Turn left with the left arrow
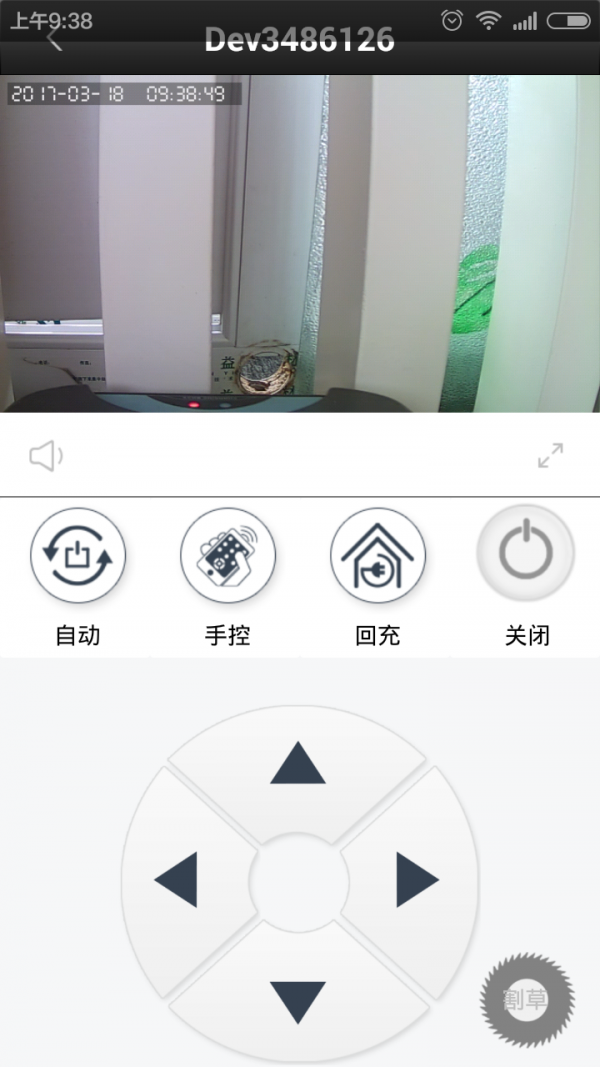This screenshot has width=600, height=1067. (177, 880)
